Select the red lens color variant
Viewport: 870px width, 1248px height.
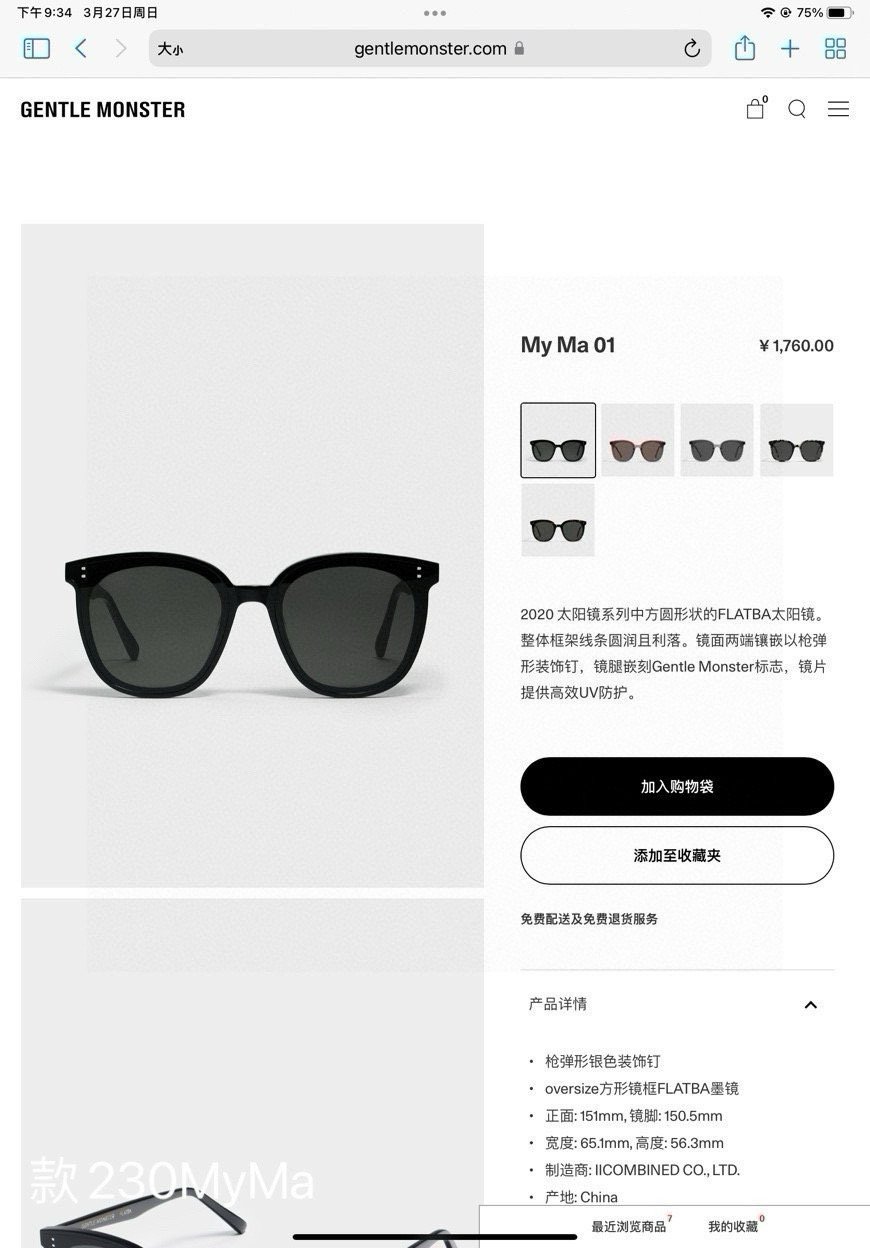(637, 440)
